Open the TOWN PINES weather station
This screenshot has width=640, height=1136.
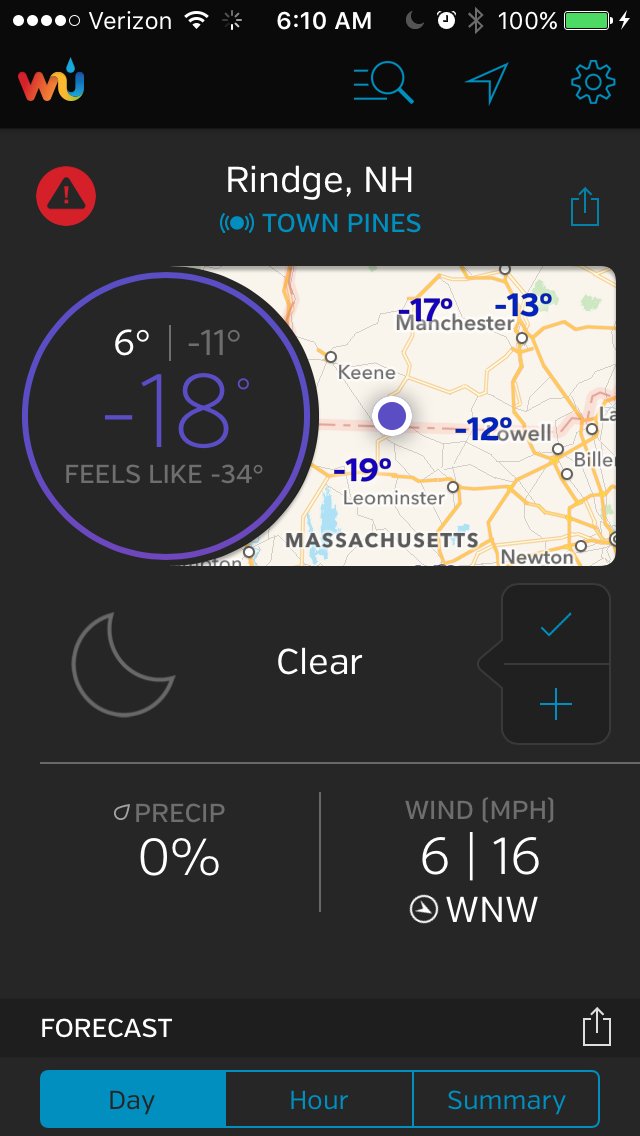(x=321, y=223)
